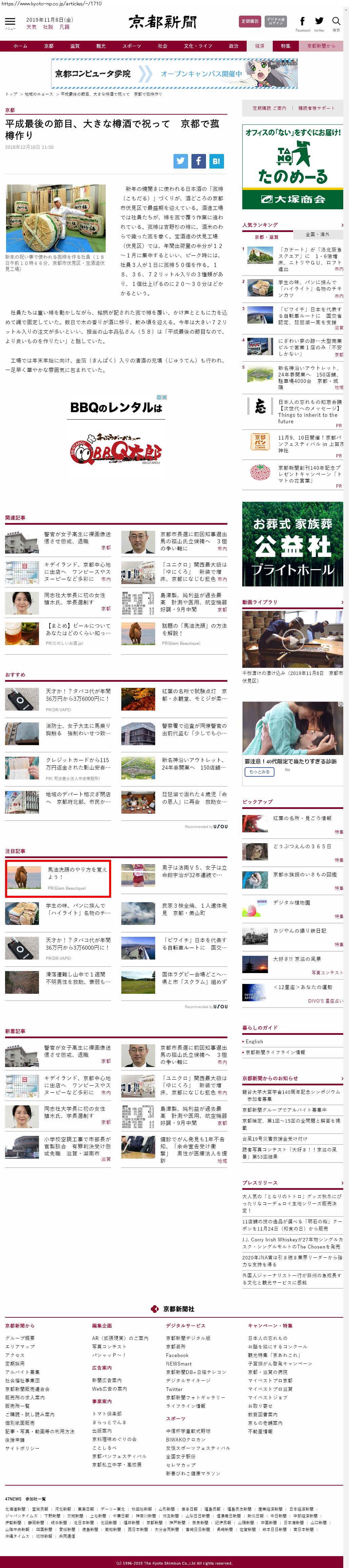Image resolution: width=349 pixels, height=1568 pixels.
Task: Open Kyoto Shimbun's Facebook page from the header
Action: click(x=302, y=22)
